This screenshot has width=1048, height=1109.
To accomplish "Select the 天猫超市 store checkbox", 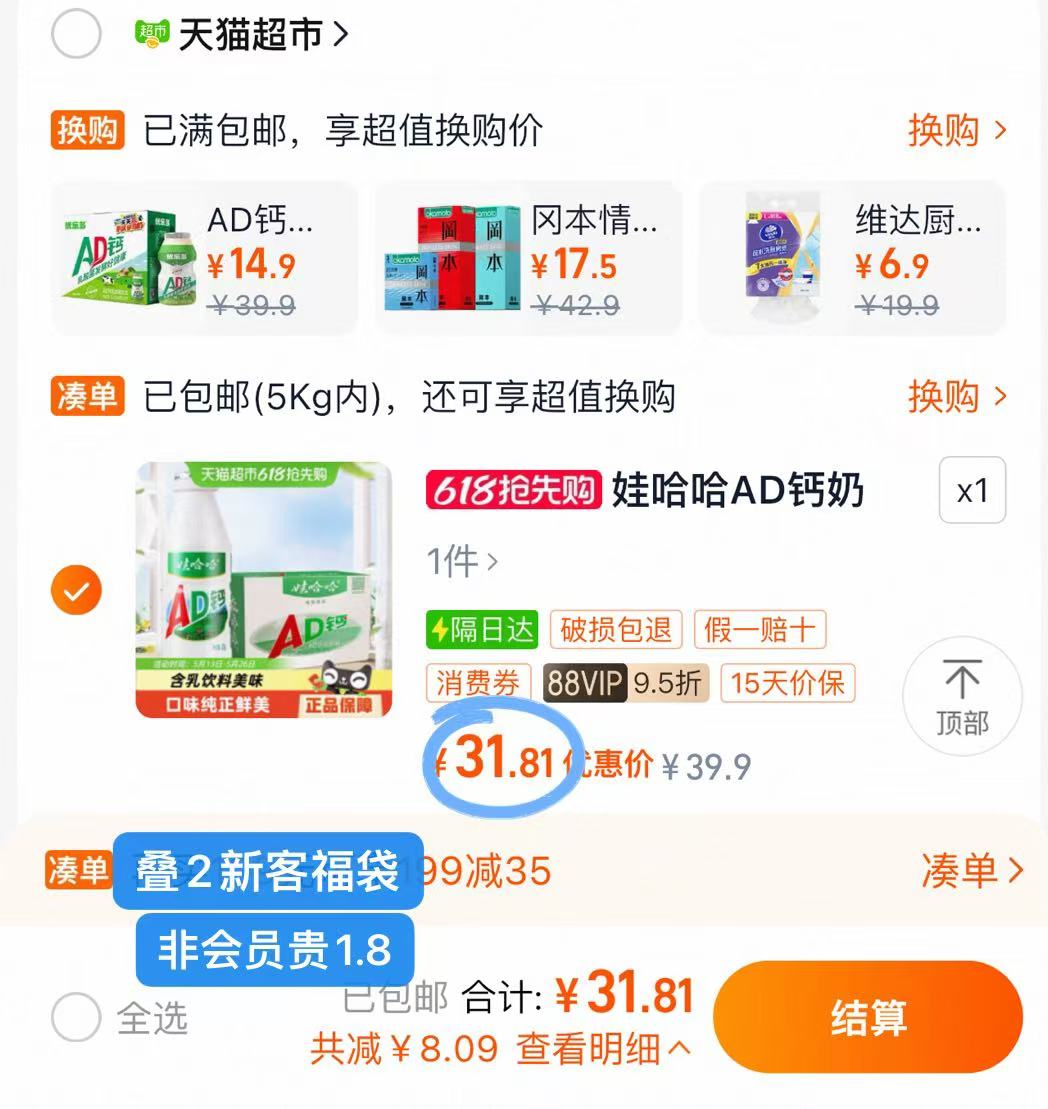I will [76, 34].
